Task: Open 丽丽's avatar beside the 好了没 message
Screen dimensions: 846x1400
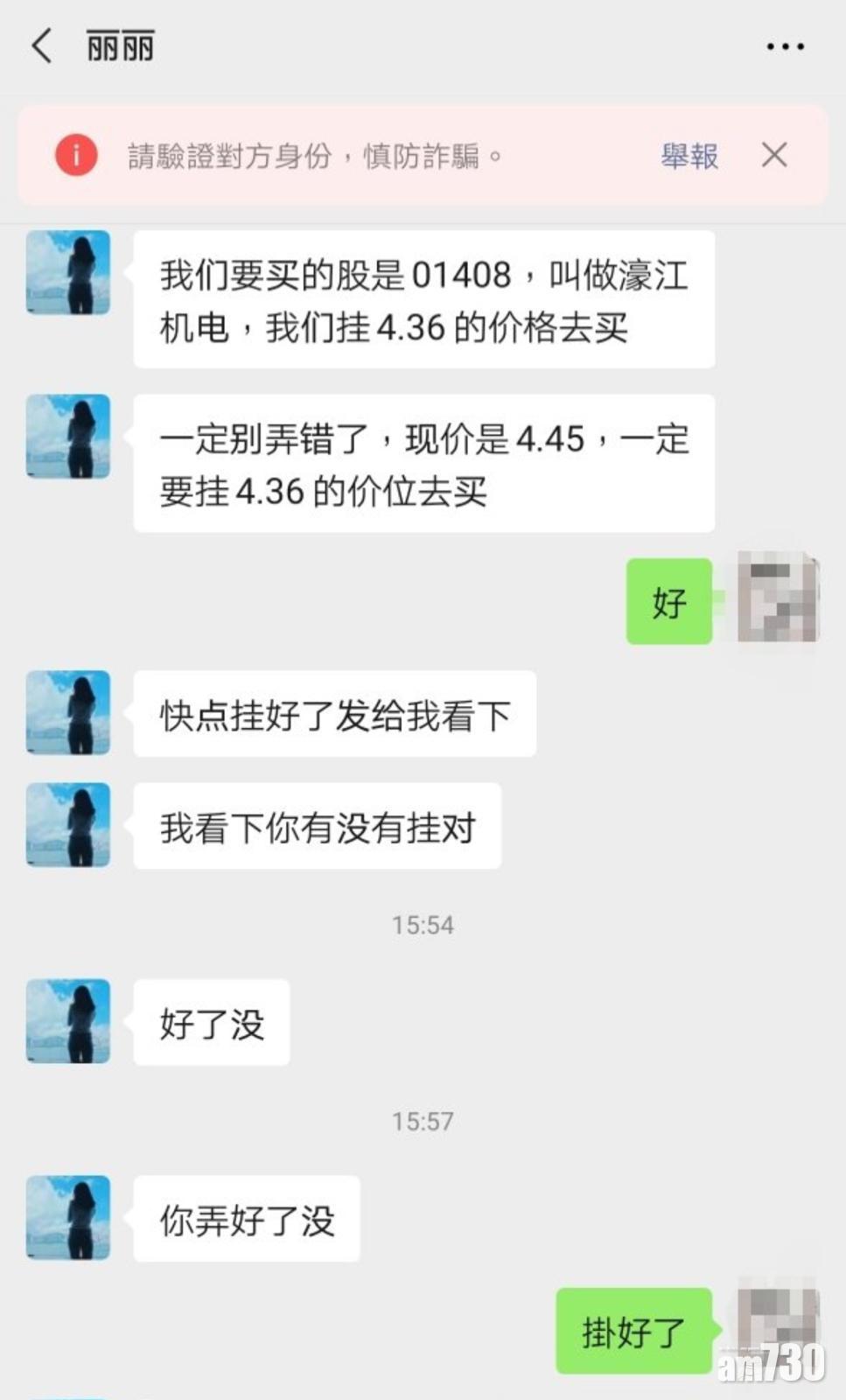Action: click(68, 1021)
